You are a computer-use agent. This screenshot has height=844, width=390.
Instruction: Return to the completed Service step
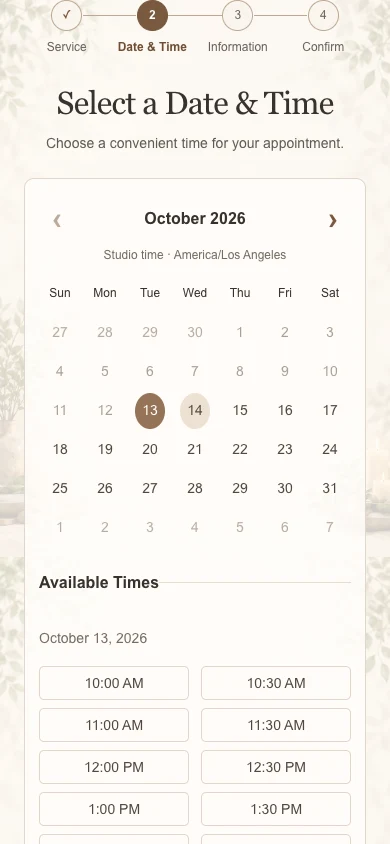tap(66, 16)
